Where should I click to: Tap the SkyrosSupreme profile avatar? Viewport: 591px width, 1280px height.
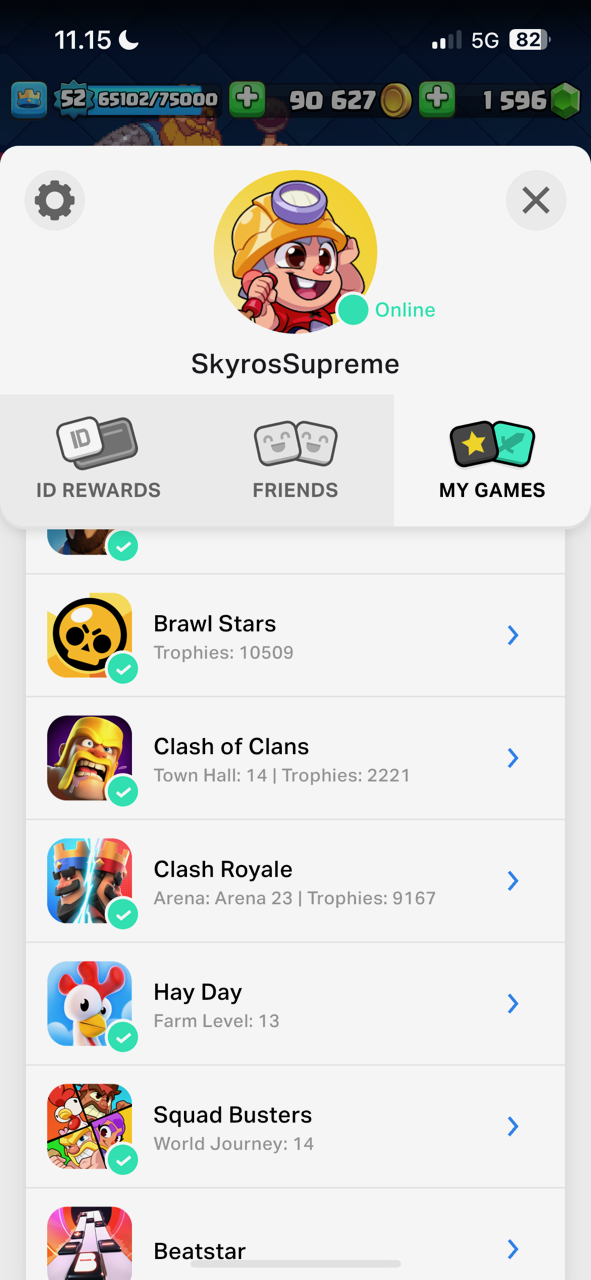[x=295, y=252]
